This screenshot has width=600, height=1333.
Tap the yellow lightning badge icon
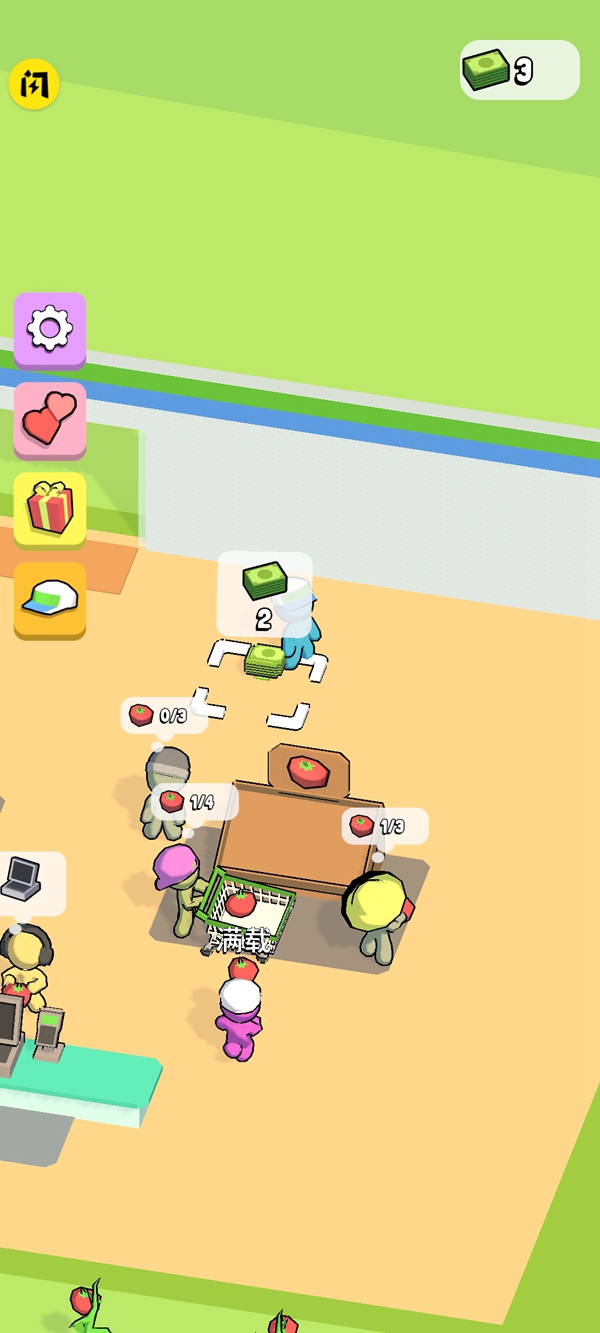[x=34, y=84]
